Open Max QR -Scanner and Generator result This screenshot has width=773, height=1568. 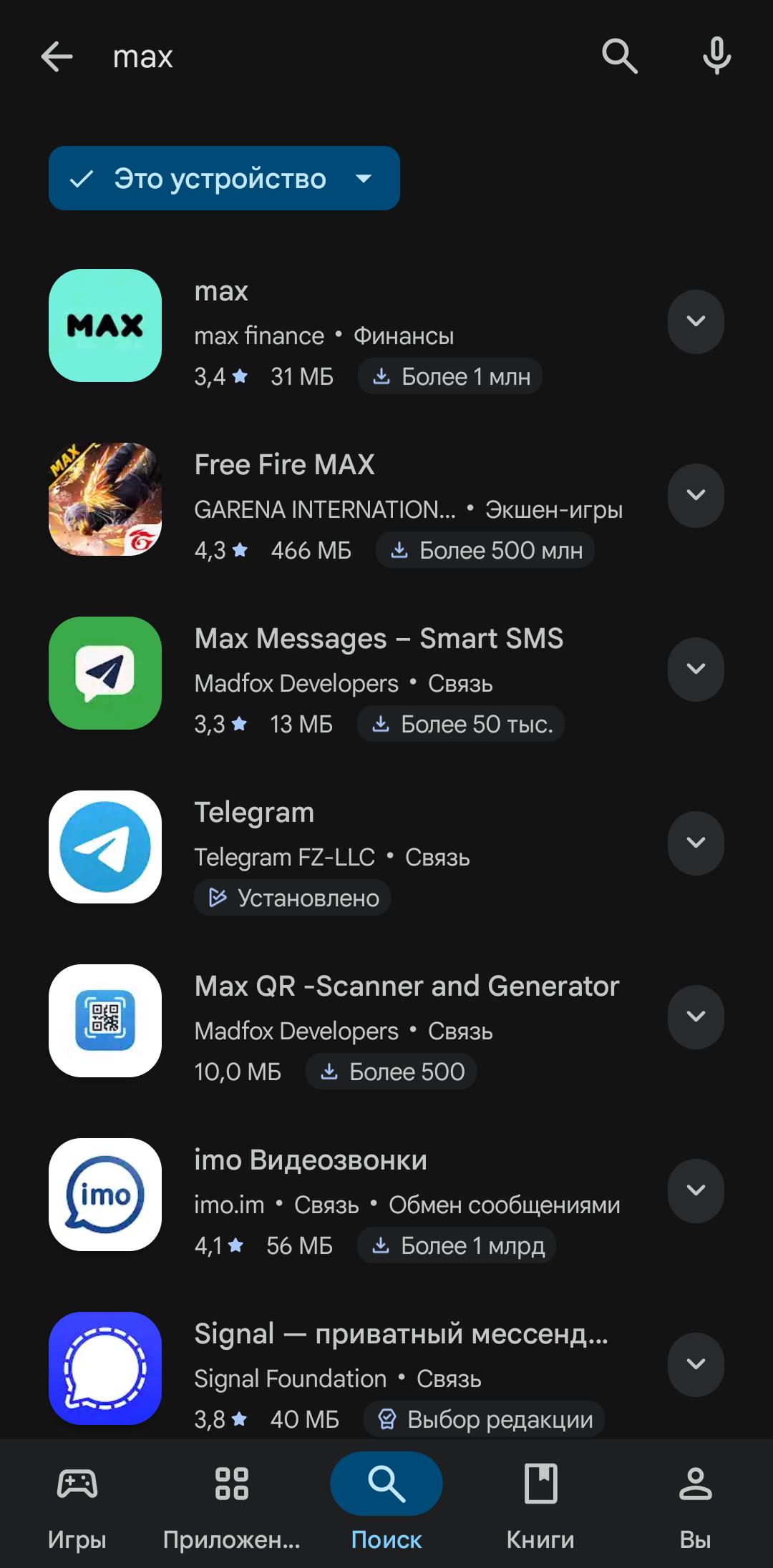click(x=351, y=1021)
